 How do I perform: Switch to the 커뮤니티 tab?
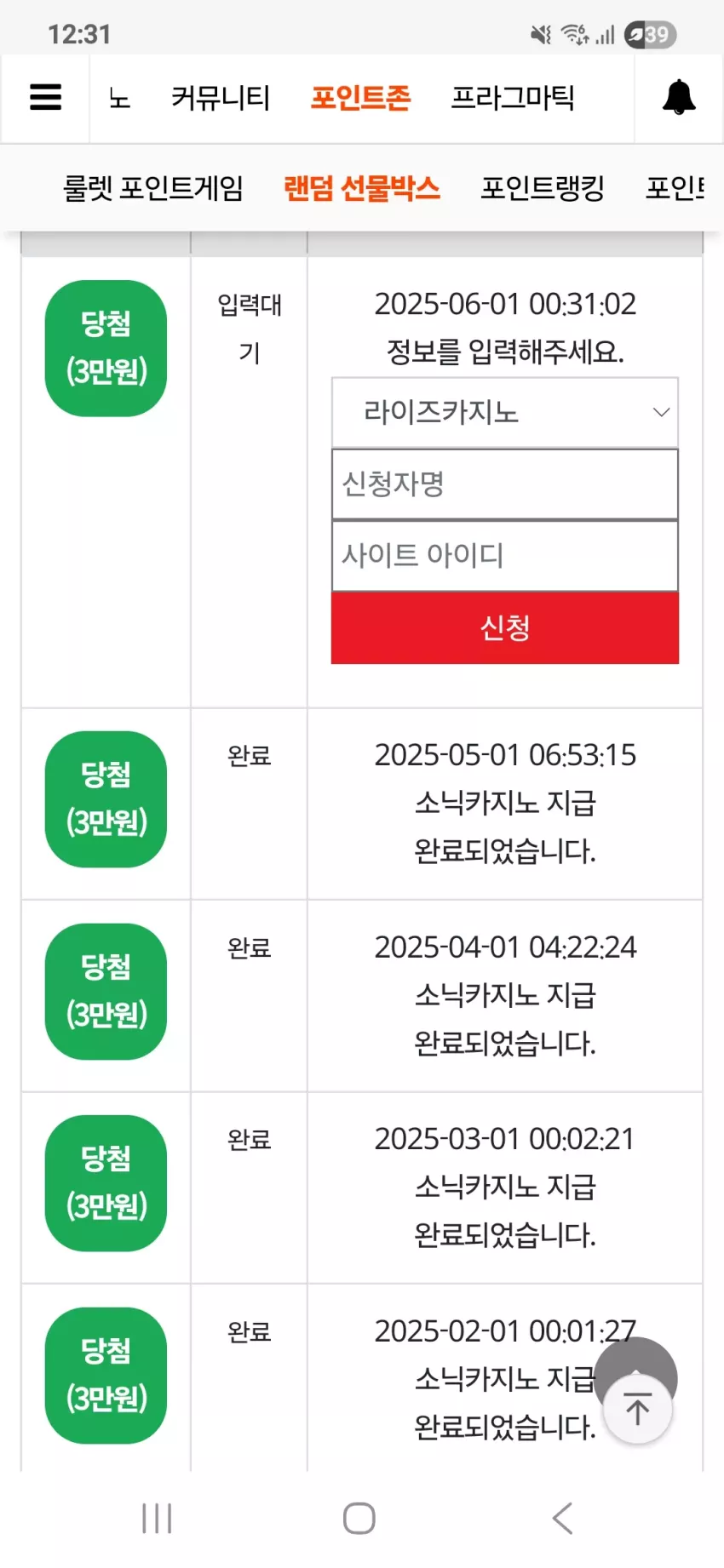tap(221, 98)
